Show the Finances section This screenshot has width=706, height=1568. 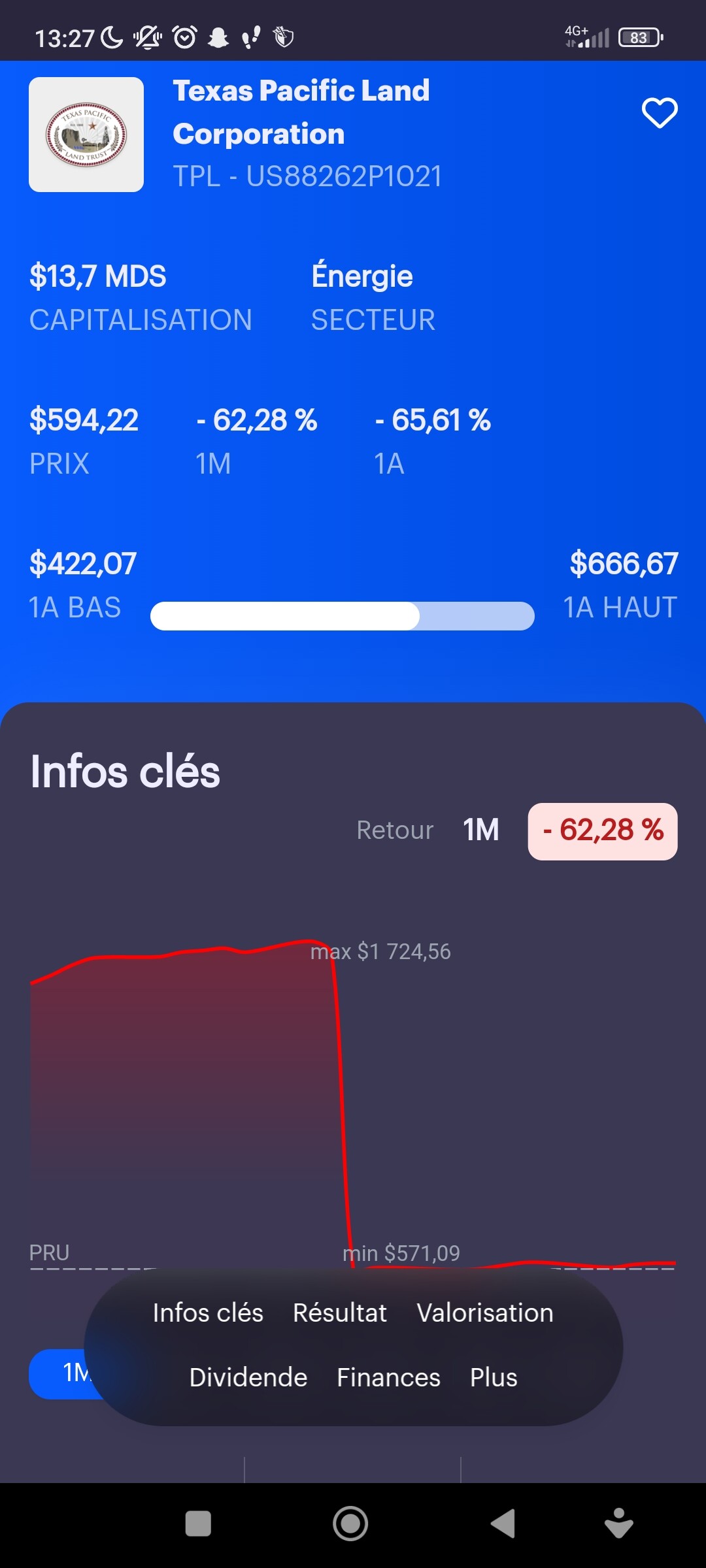pos(388,1377)
